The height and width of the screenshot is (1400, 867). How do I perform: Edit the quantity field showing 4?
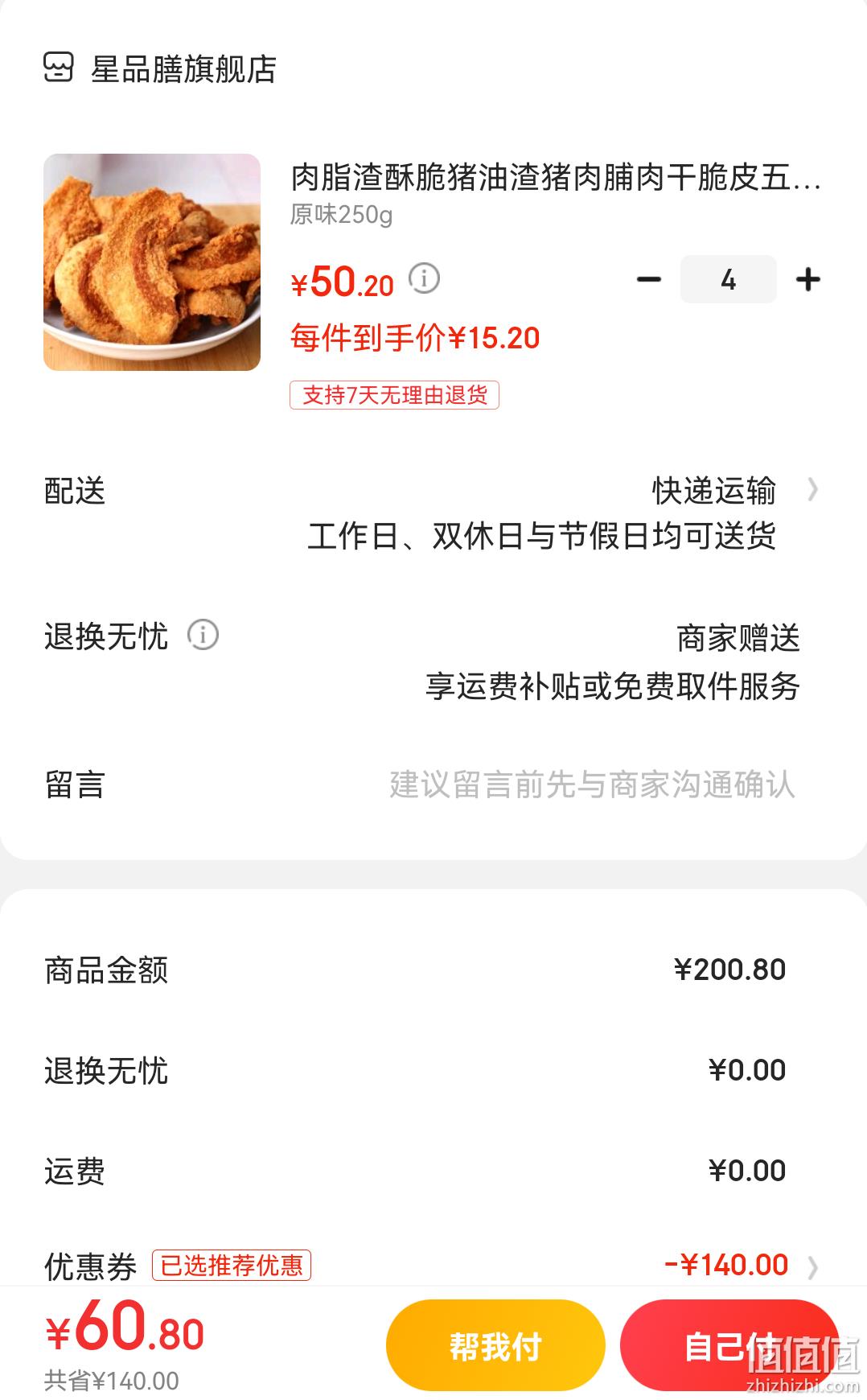coord(729,280)
